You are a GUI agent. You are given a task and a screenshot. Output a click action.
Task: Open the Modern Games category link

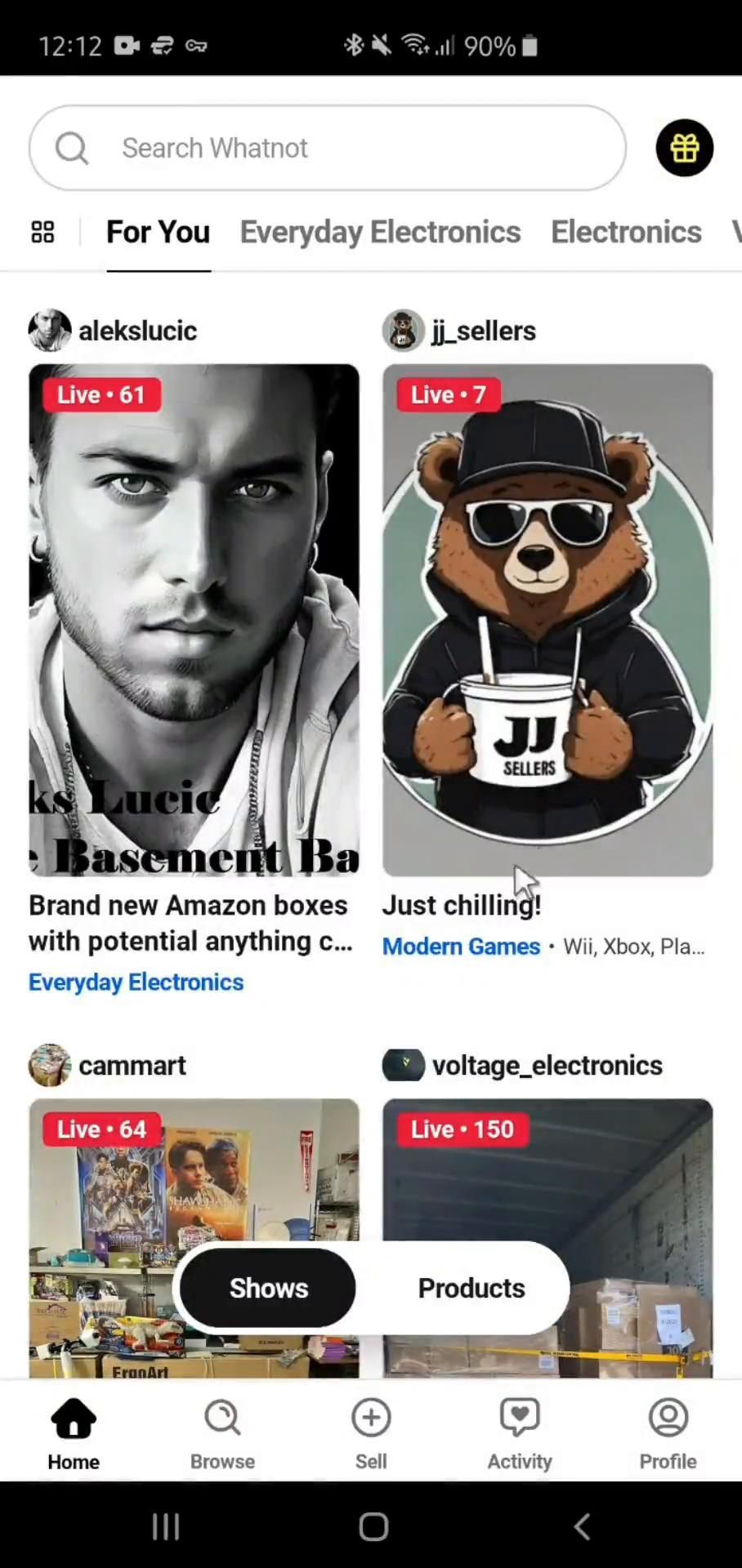point(462,947)
